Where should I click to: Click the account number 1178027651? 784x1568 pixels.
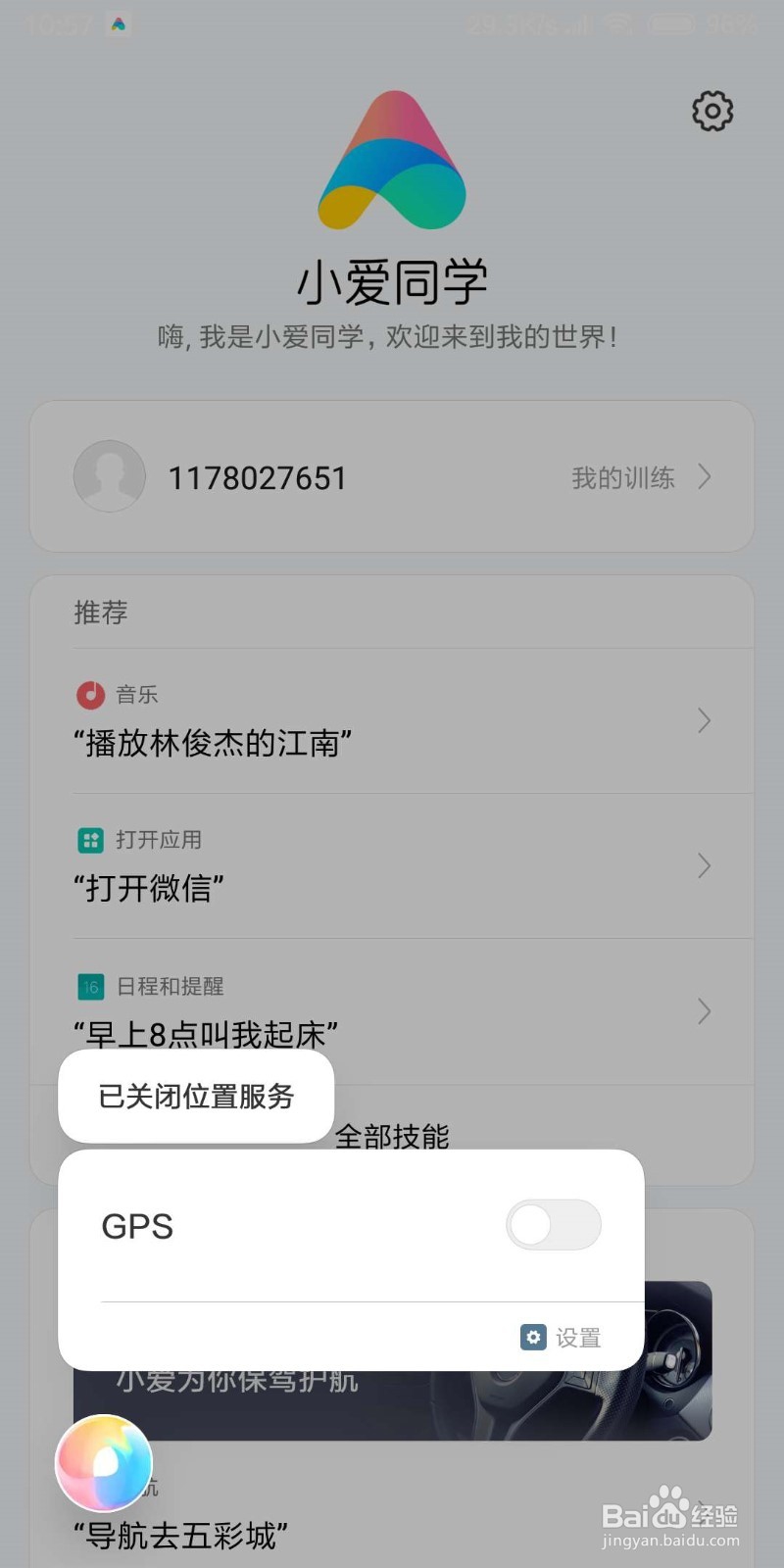259,477
